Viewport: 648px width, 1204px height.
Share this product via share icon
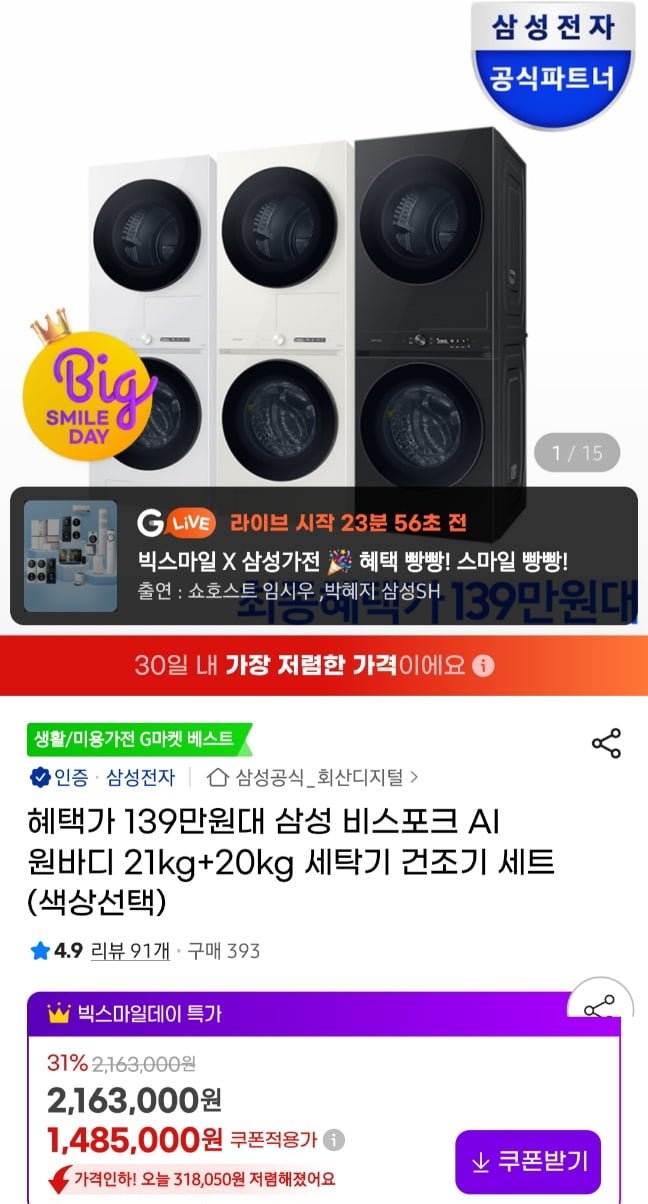pyautogui.click(x=606, y=743)
